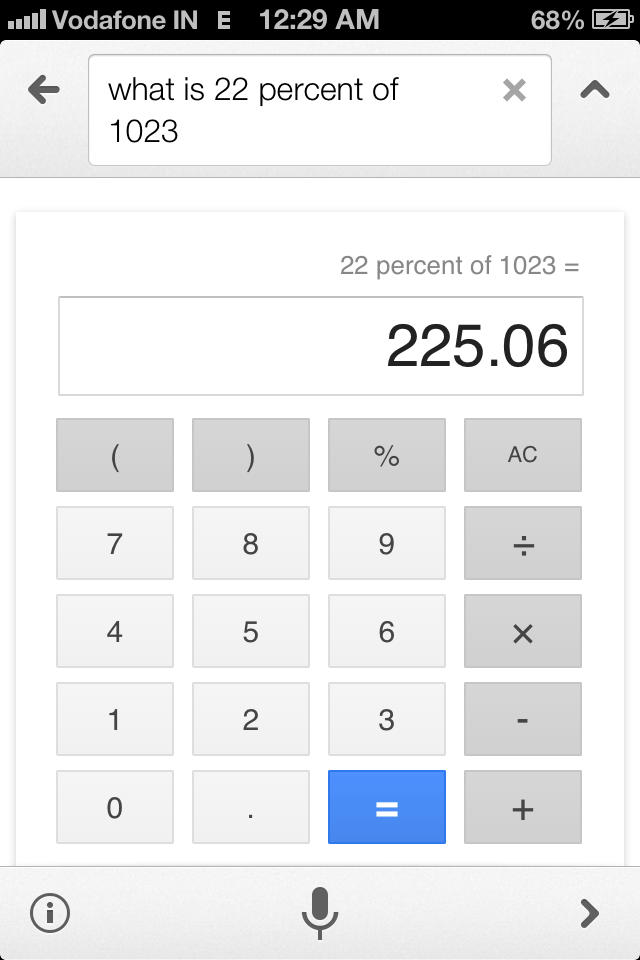
Task: Type digit 7 on the keypad
Action: (115, 543)
